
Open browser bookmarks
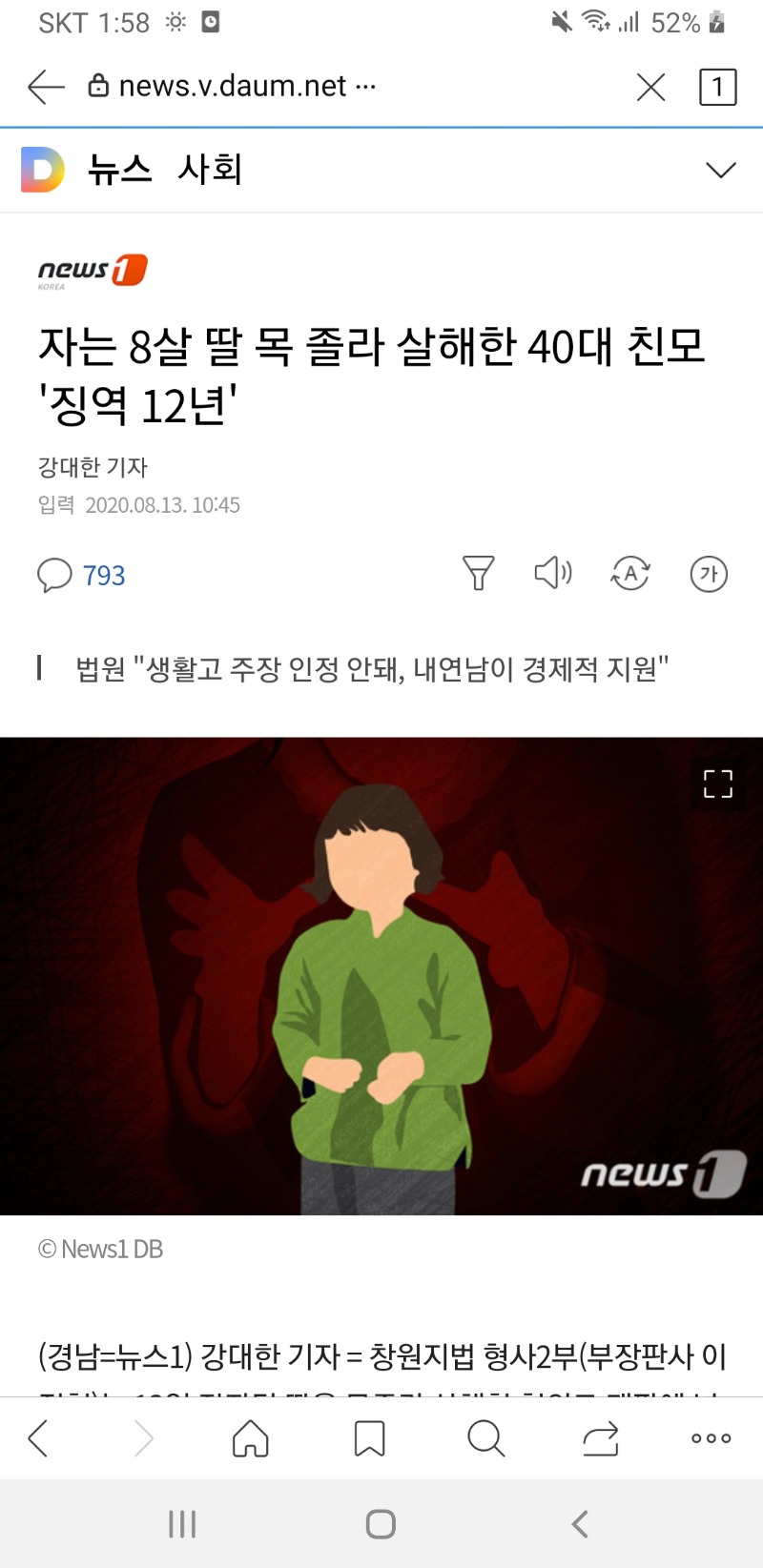pos(369,1438)
